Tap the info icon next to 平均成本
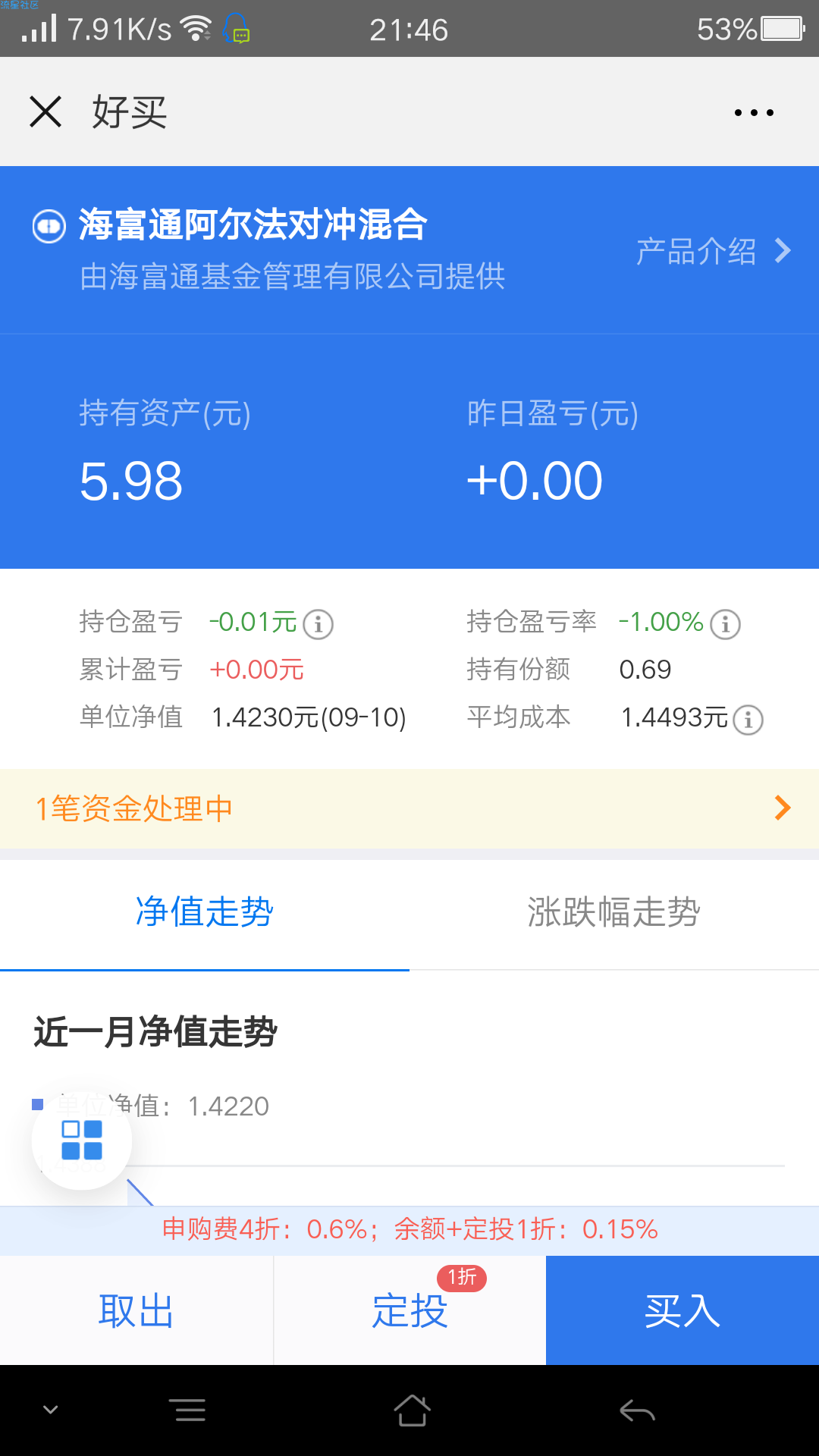Image resolution: width=819 pixels, height=1456 pixels. click(748, 719)
